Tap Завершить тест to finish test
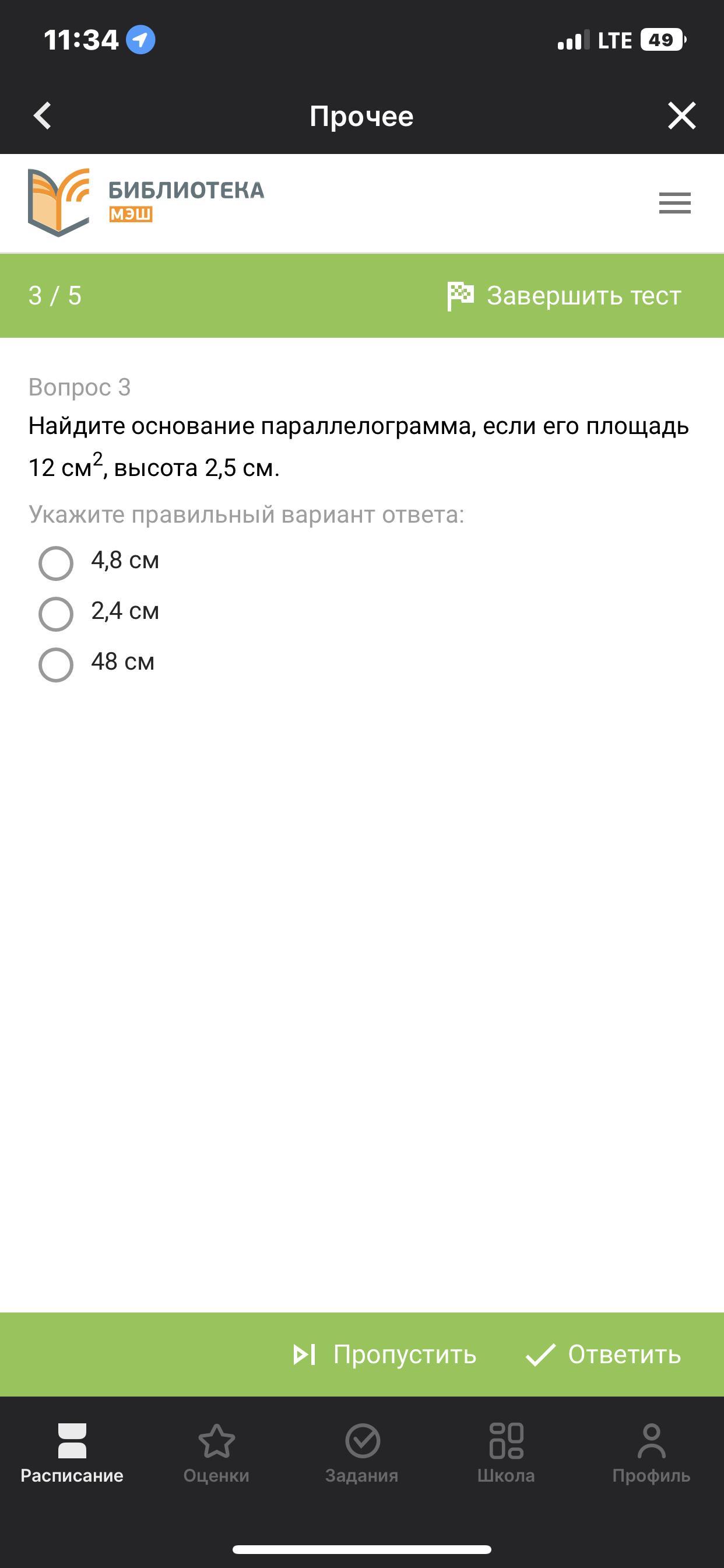This screenshot has width=724, height=1568. (564, 296)
